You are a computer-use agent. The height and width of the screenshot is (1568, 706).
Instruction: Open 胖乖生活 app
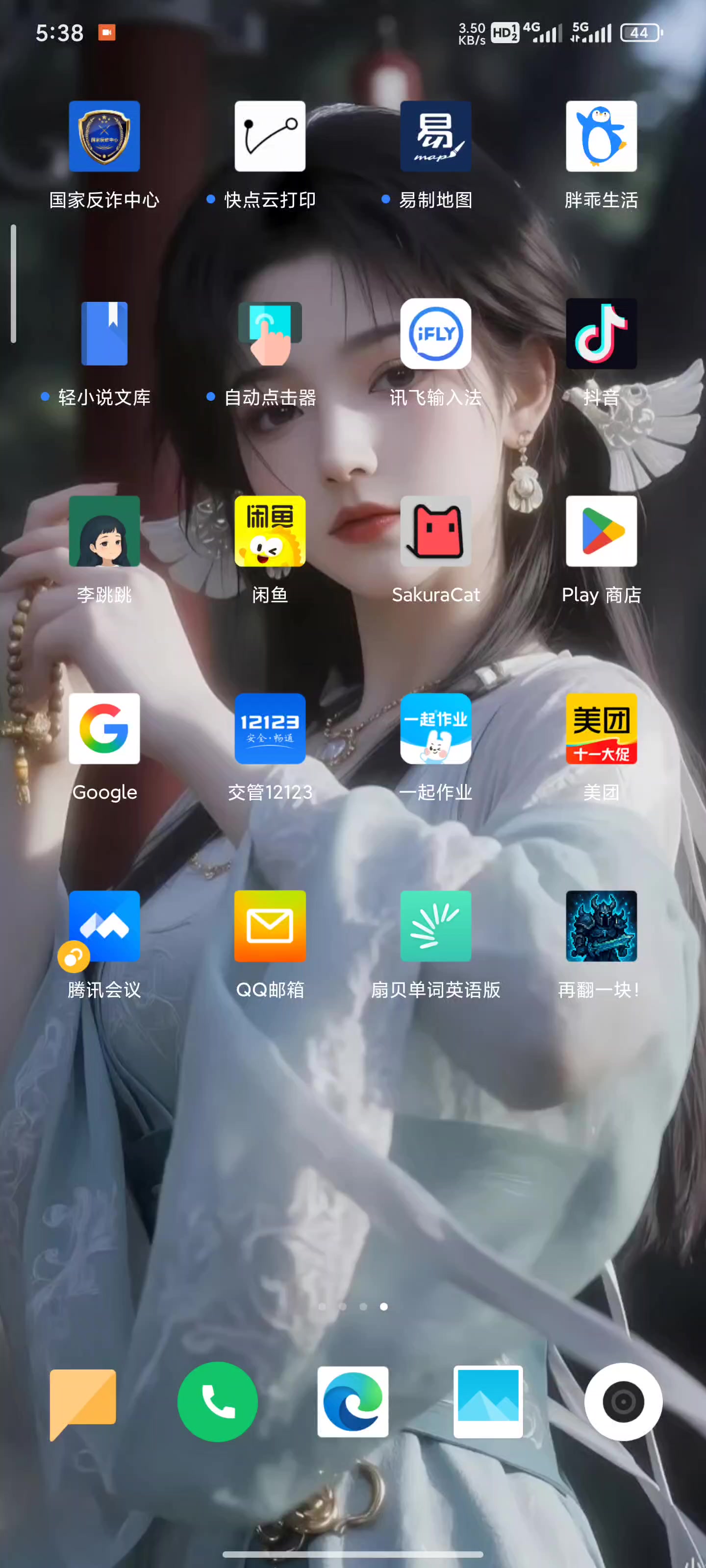pos(601,136)
